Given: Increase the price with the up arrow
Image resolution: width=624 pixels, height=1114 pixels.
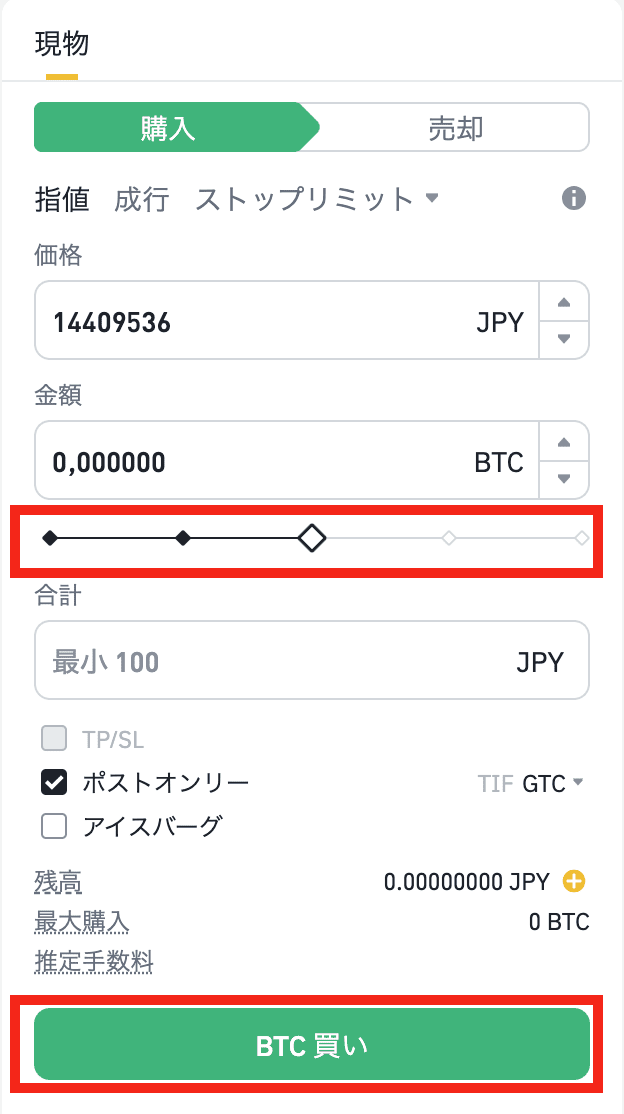Looking at the screenshot, I should point(564,303).
